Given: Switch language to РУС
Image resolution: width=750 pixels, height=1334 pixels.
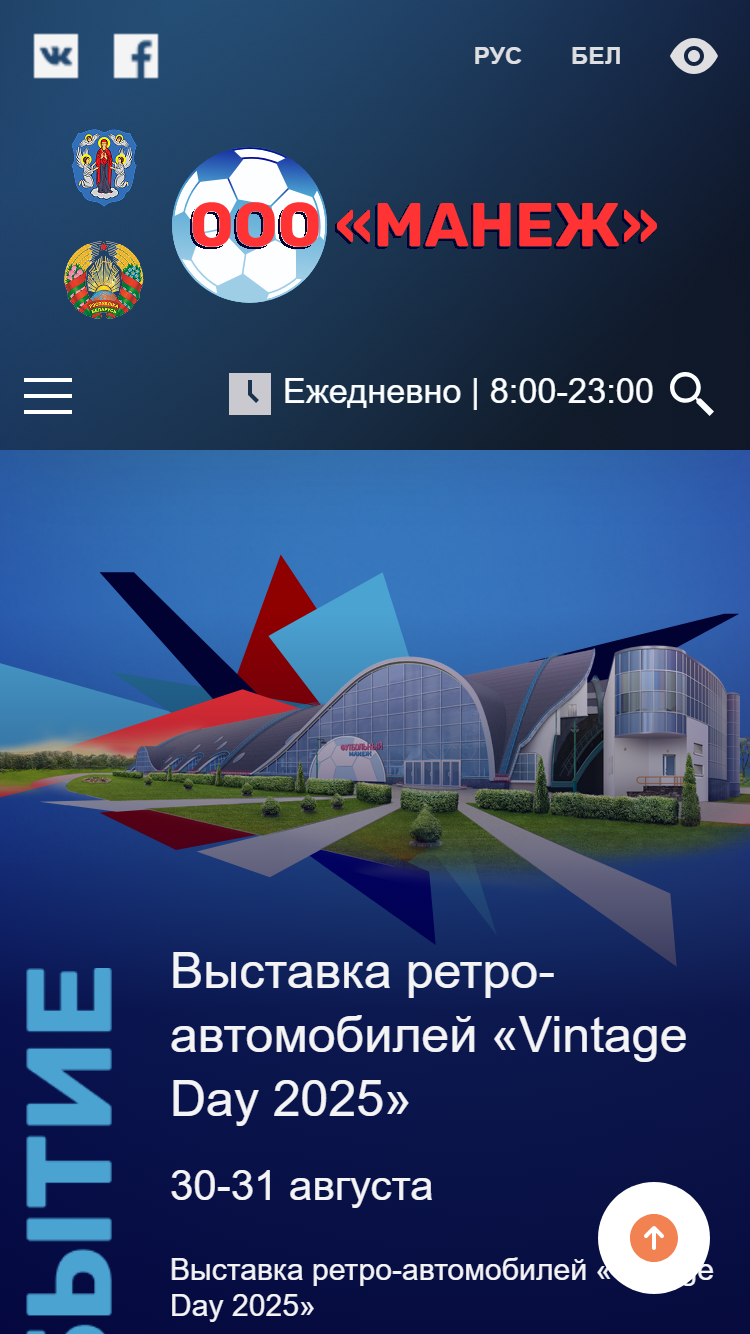Looking at the screenshot, I should 498,56.
